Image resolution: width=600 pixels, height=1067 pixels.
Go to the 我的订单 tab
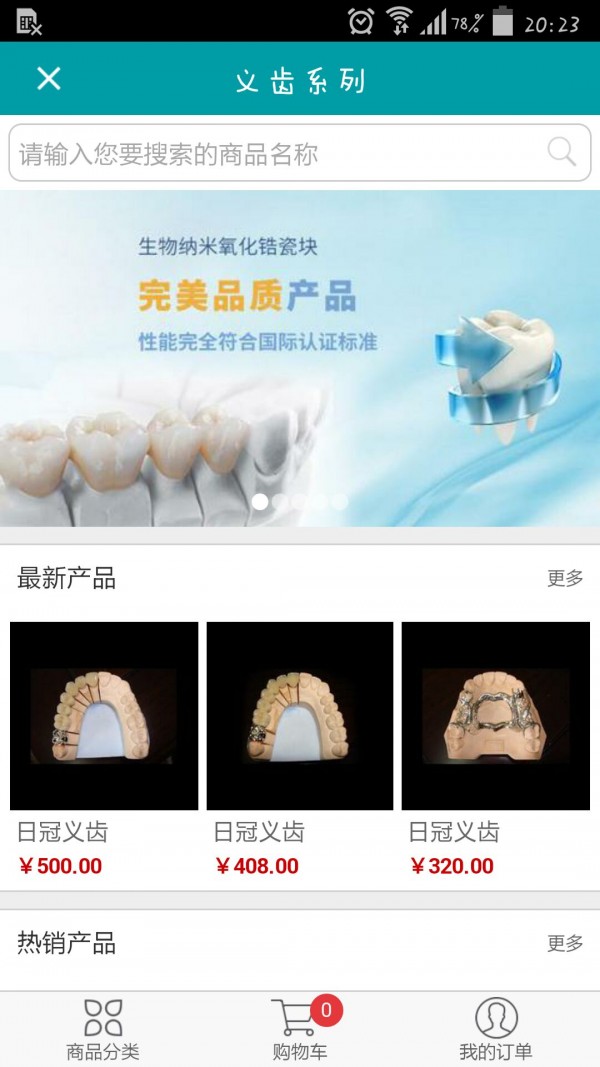pyautogui.click(x=496, y=1029)
